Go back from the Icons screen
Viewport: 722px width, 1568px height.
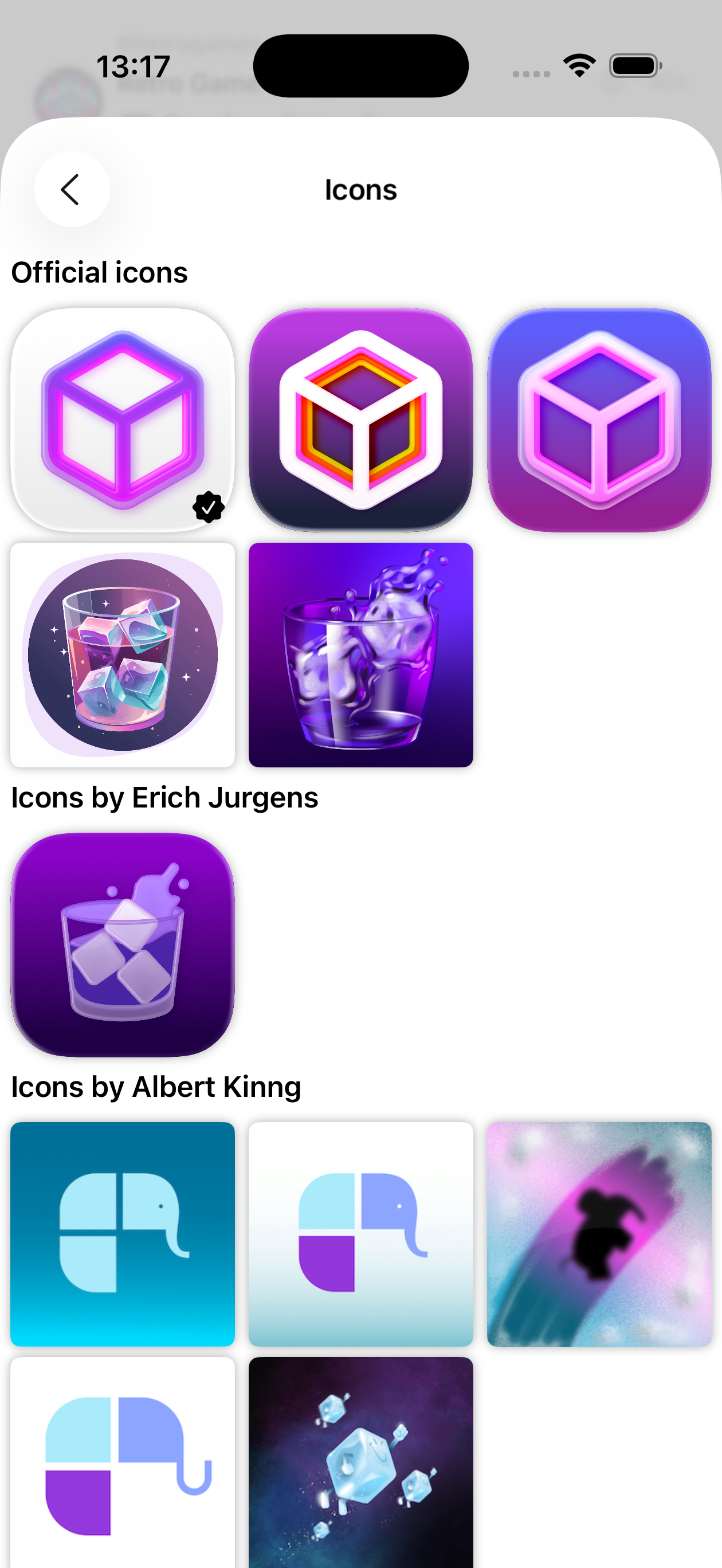pos(72,189)
